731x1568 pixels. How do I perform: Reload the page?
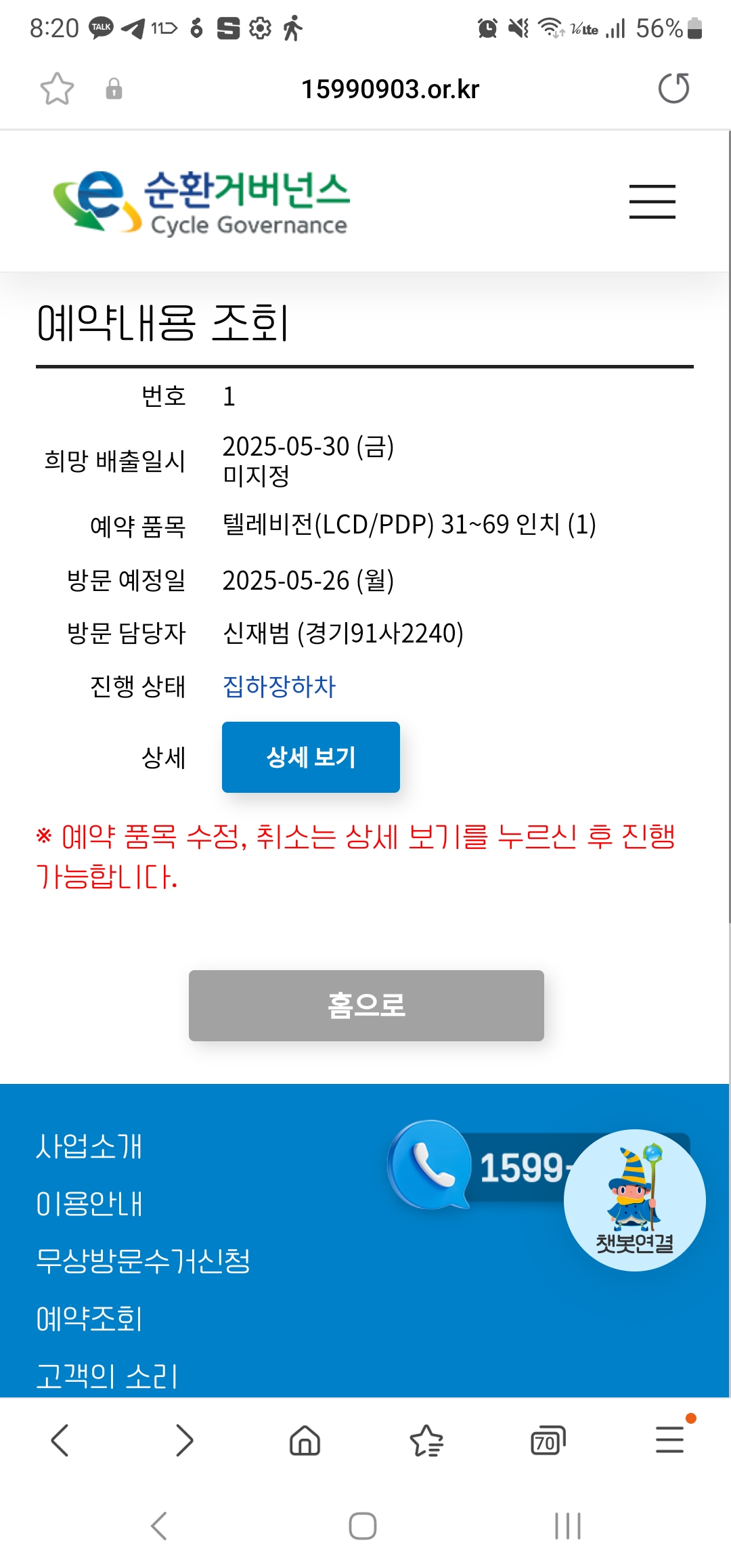point(673,89)
